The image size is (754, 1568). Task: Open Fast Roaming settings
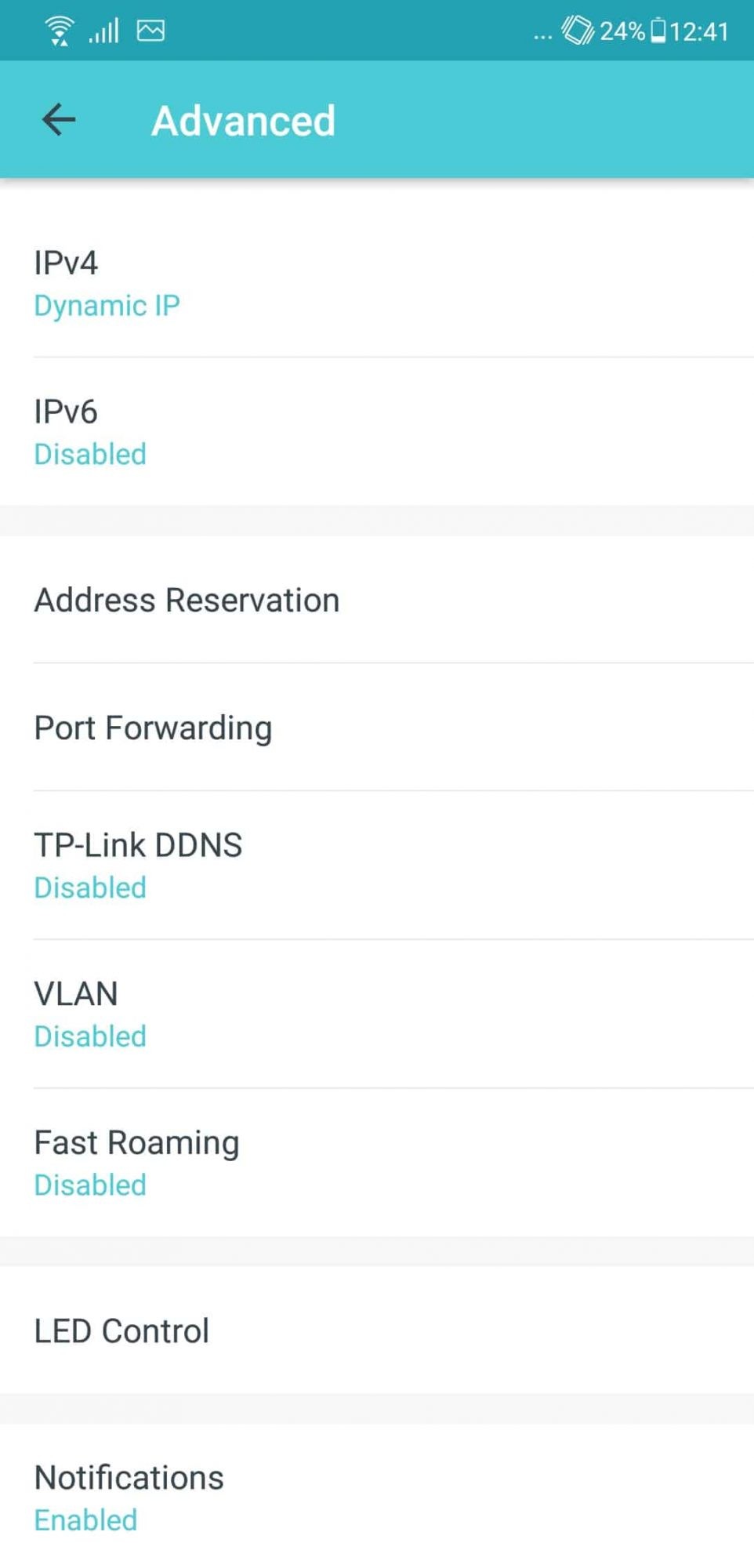pos(377,1163)
